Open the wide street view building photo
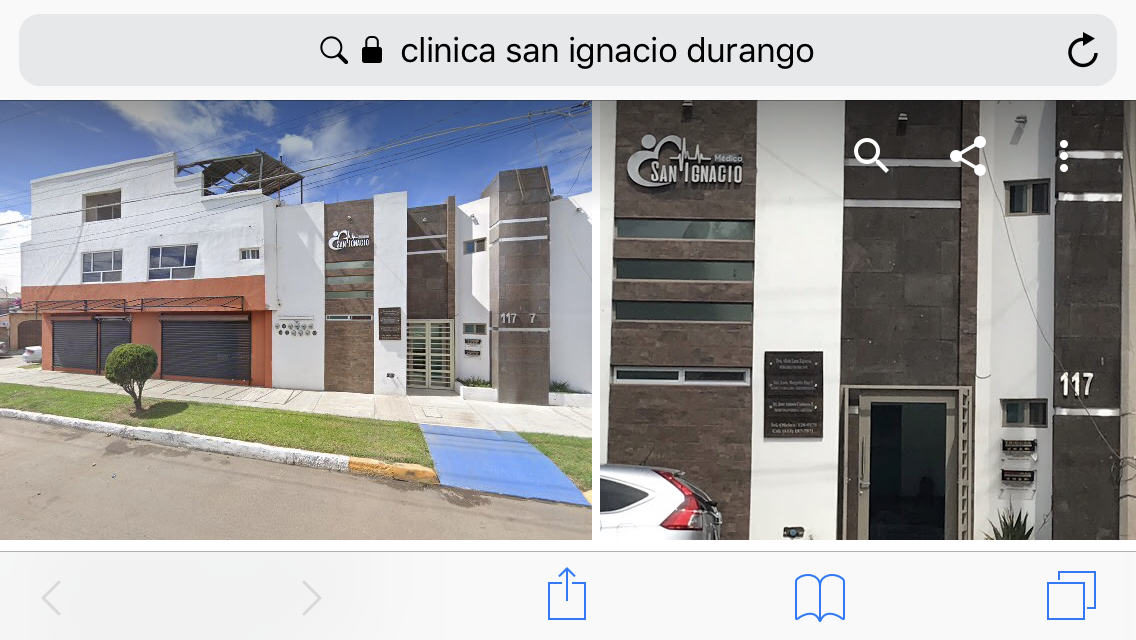The image size is (1136, 640). (296, 320)
